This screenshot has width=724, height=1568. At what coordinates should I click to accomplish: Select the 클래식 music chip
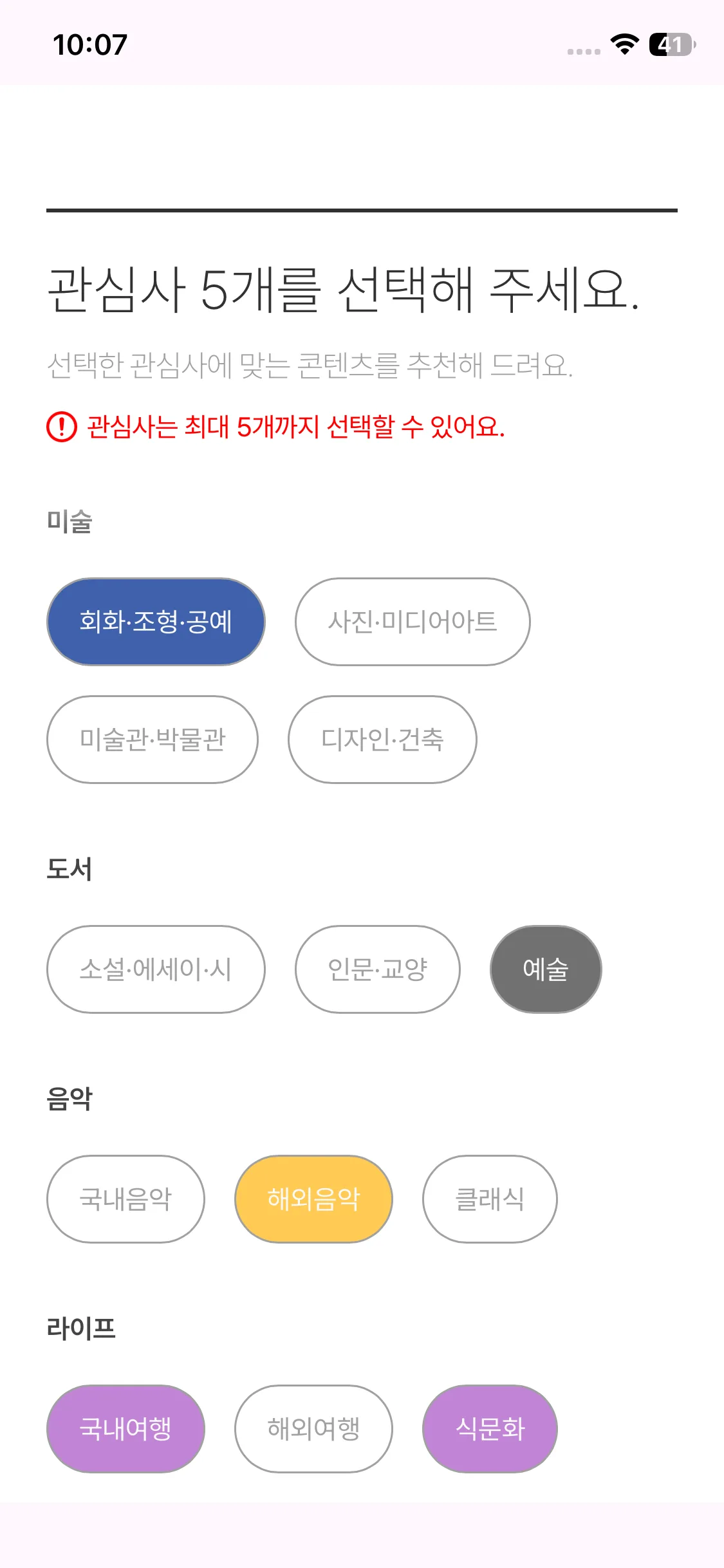pos(490,1199)
